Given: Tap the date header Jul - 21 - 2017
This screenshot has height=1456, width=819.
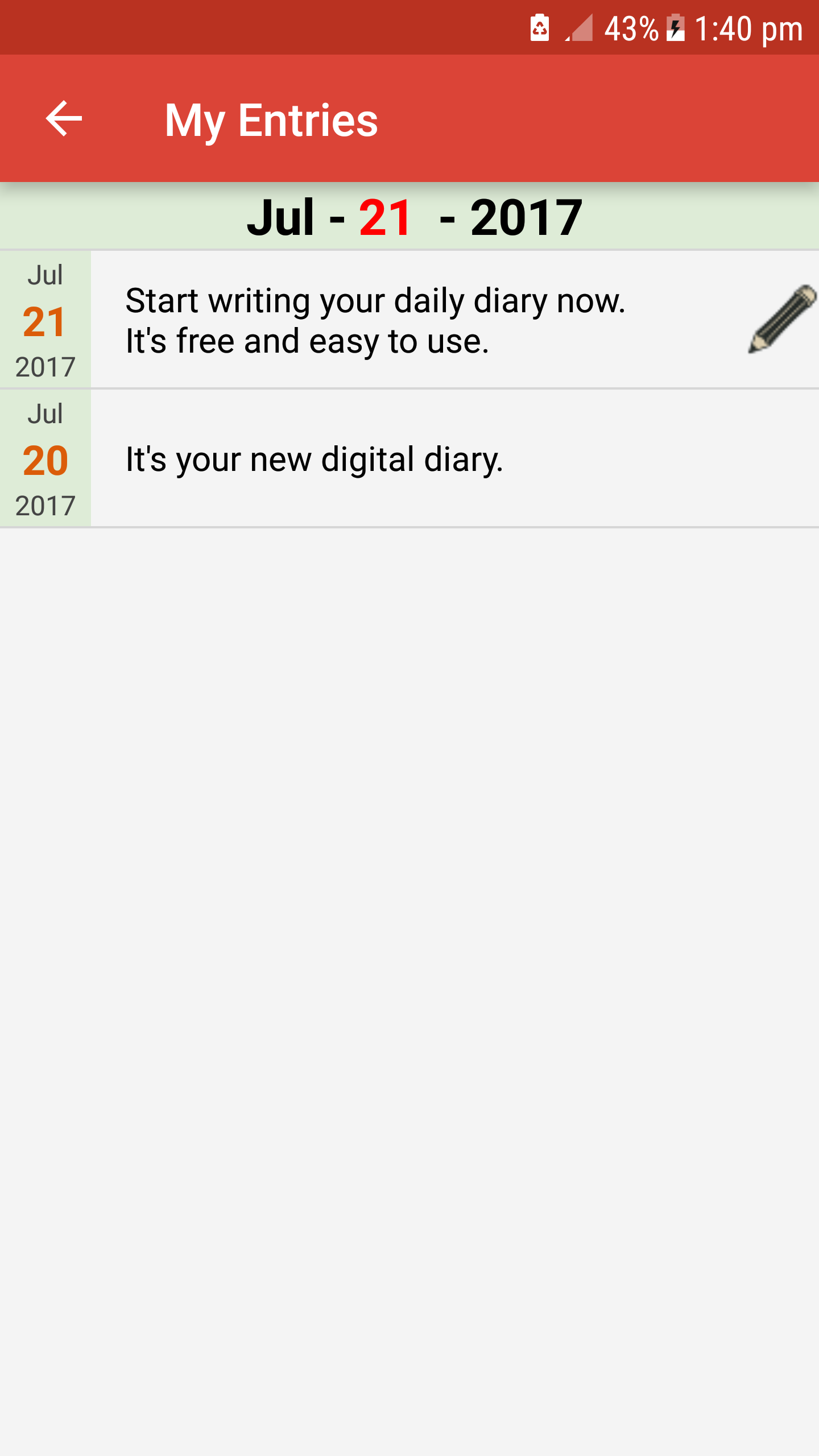Looking at the screenshot, I should coord(409,216).
